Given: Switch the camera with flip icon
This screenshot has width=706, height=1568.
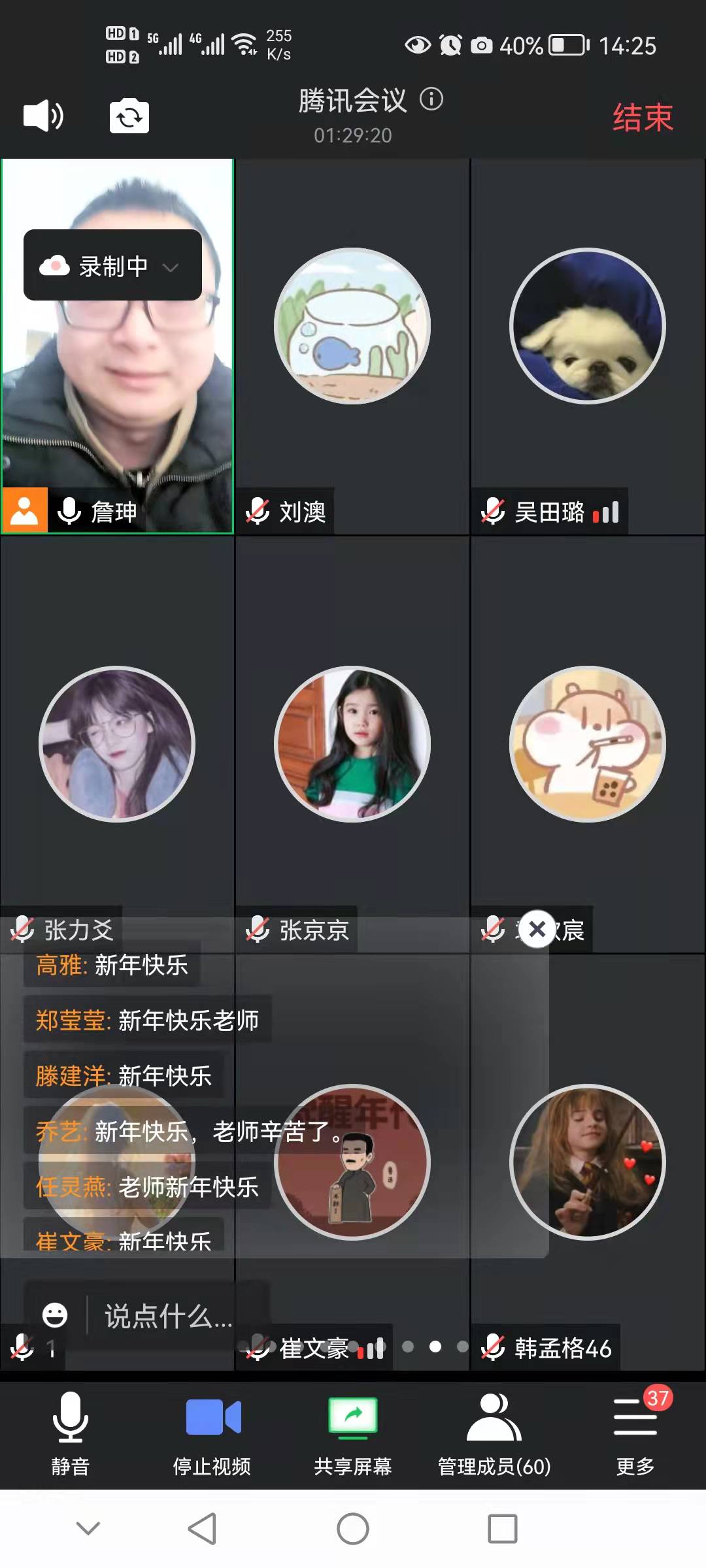Looking at the screenshot, I should 129,116.
